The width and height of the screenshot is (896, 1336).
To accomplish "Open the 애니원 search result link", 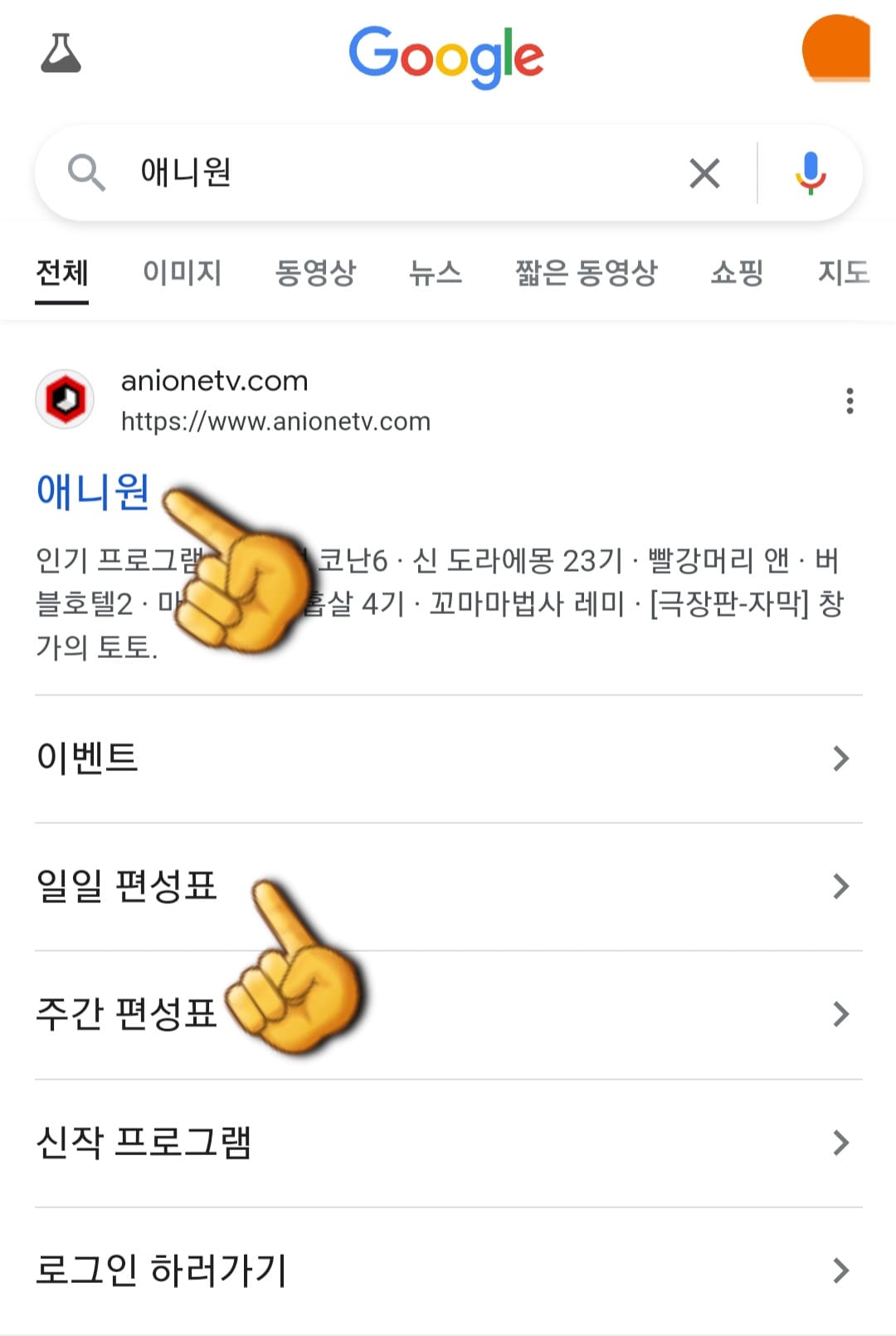I will point(93,493).
